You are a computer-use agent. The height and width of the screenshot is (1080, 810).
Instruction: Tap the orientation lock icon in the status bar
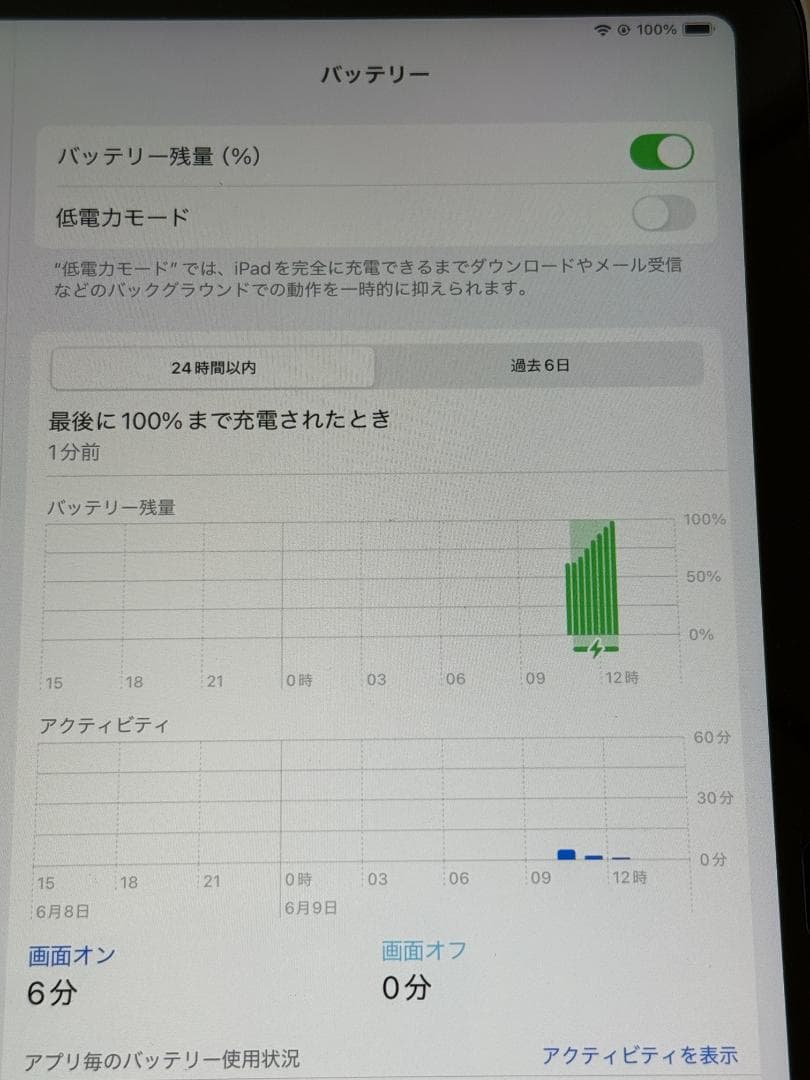624,31
